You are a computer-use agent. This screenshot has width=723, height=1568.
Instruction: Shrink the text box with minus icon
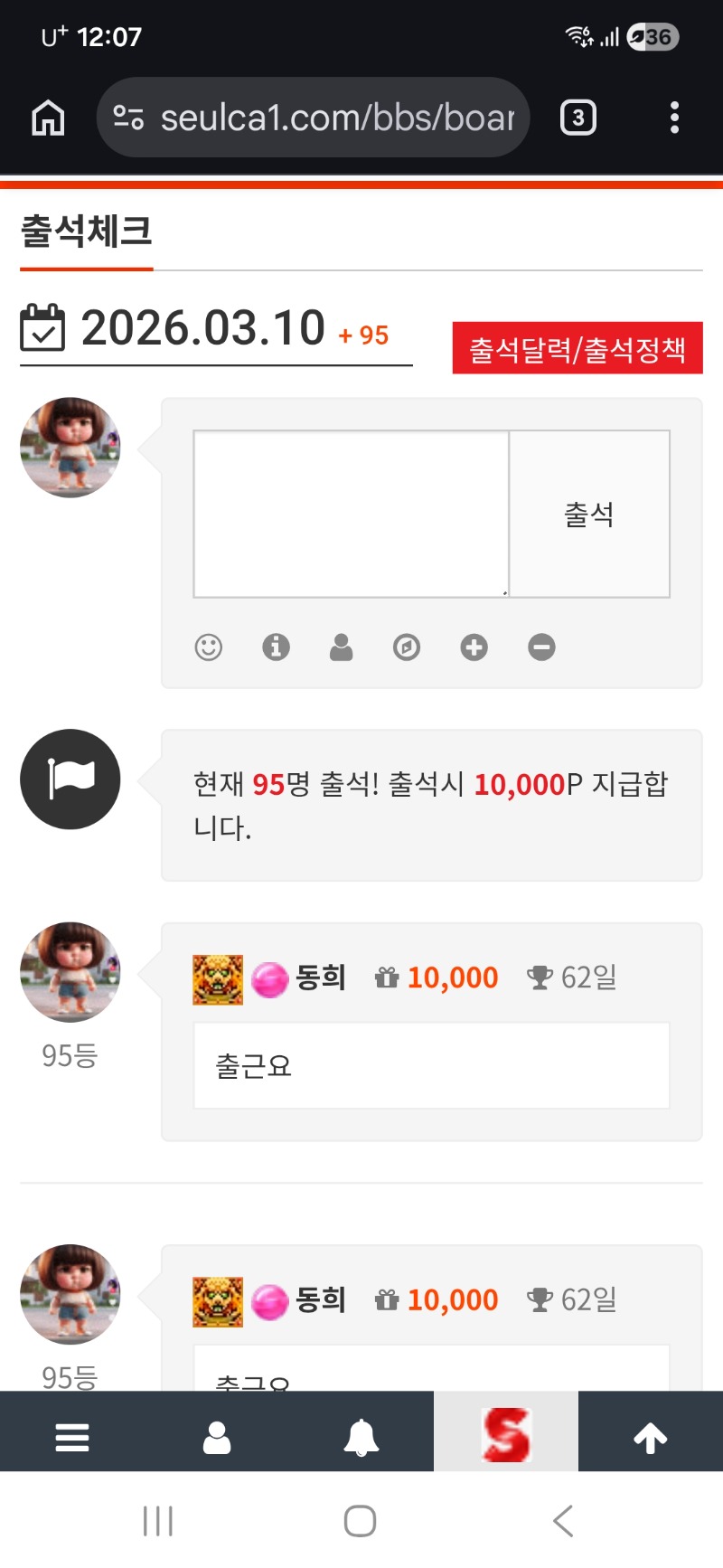click(x=541, y=647)
